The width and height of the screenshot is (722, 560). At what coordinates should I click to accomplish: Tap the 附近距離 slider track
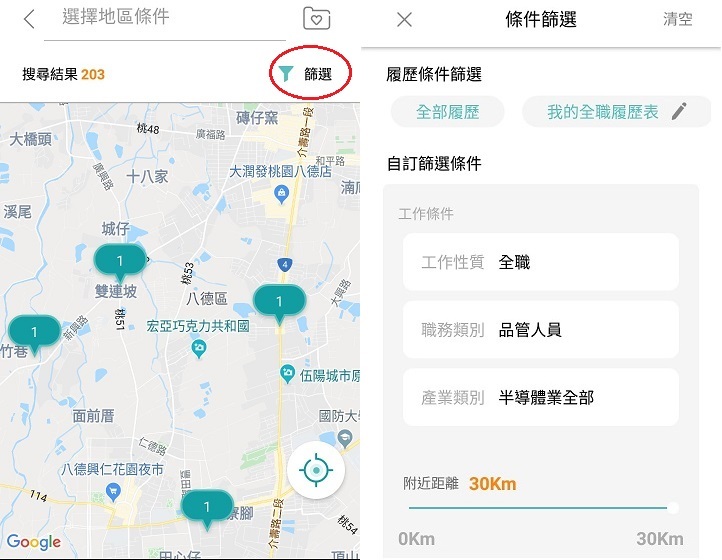point(540,508)
